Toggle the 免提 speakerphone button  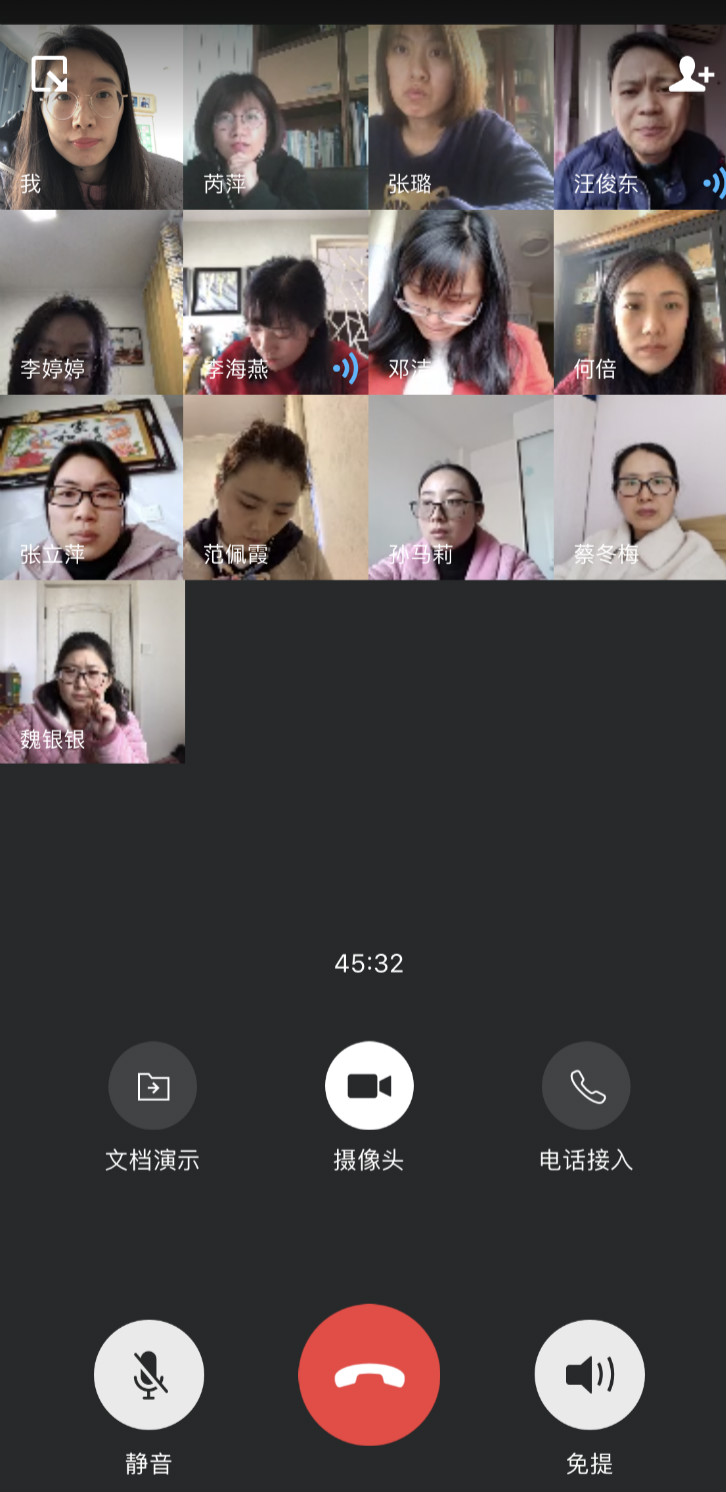589,1375
